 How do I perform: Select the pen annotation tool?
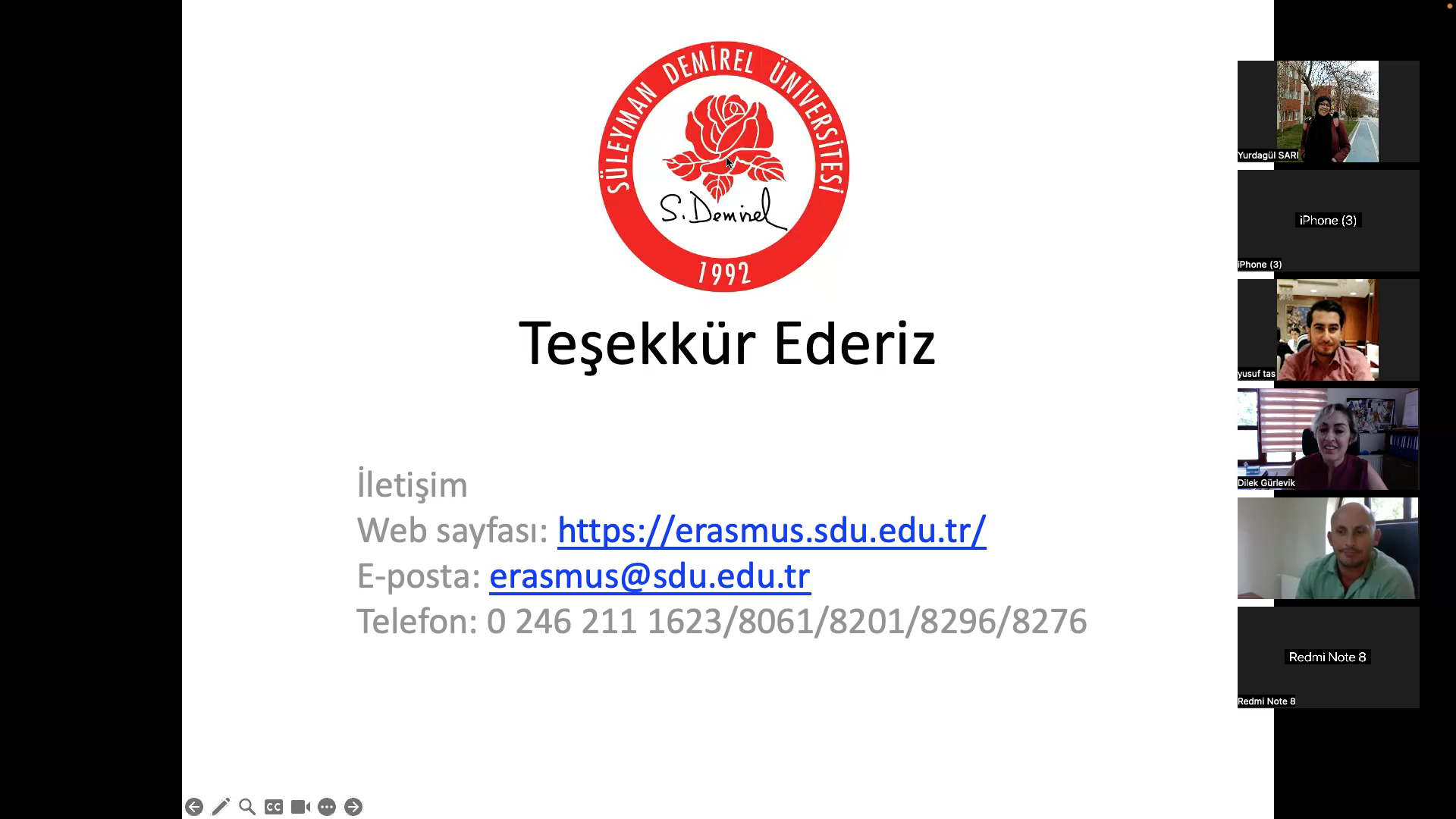(221, 807)
